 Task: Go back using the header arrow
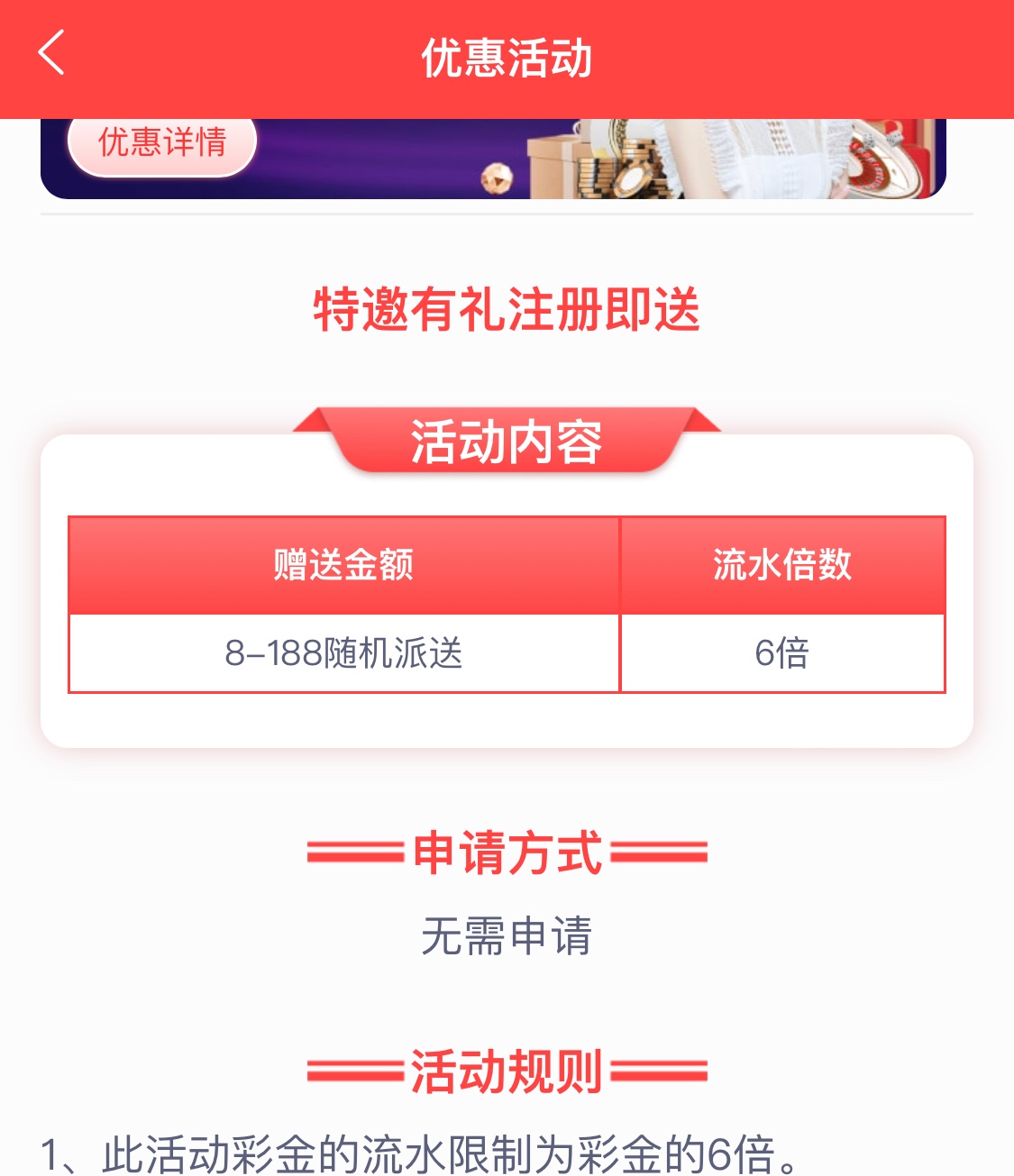(x=51, y=53)
